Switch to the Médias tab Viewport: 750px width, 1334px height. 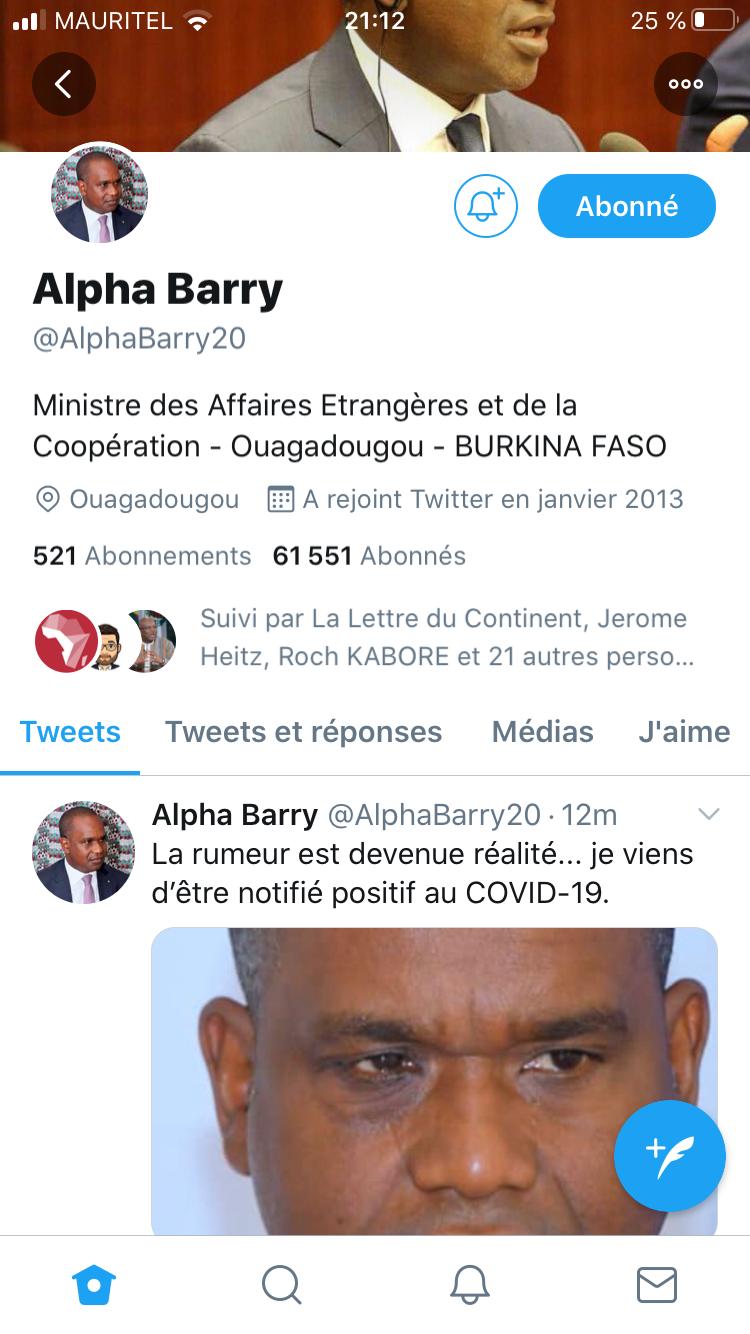tap(542, 732)
